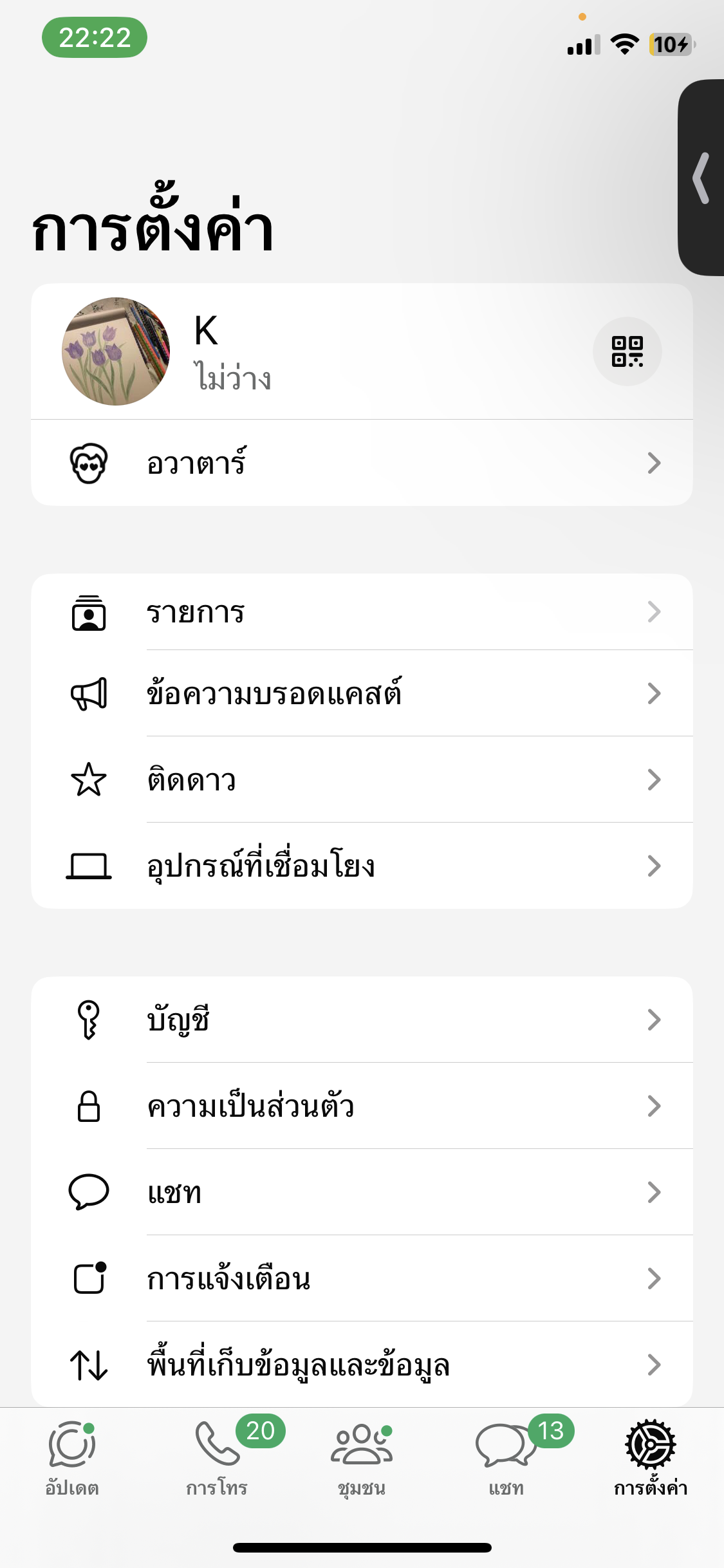Open พื้นที่เก็บข้อมูลและข้อมูล
724x1568 pixels.
click(362, 1365)
